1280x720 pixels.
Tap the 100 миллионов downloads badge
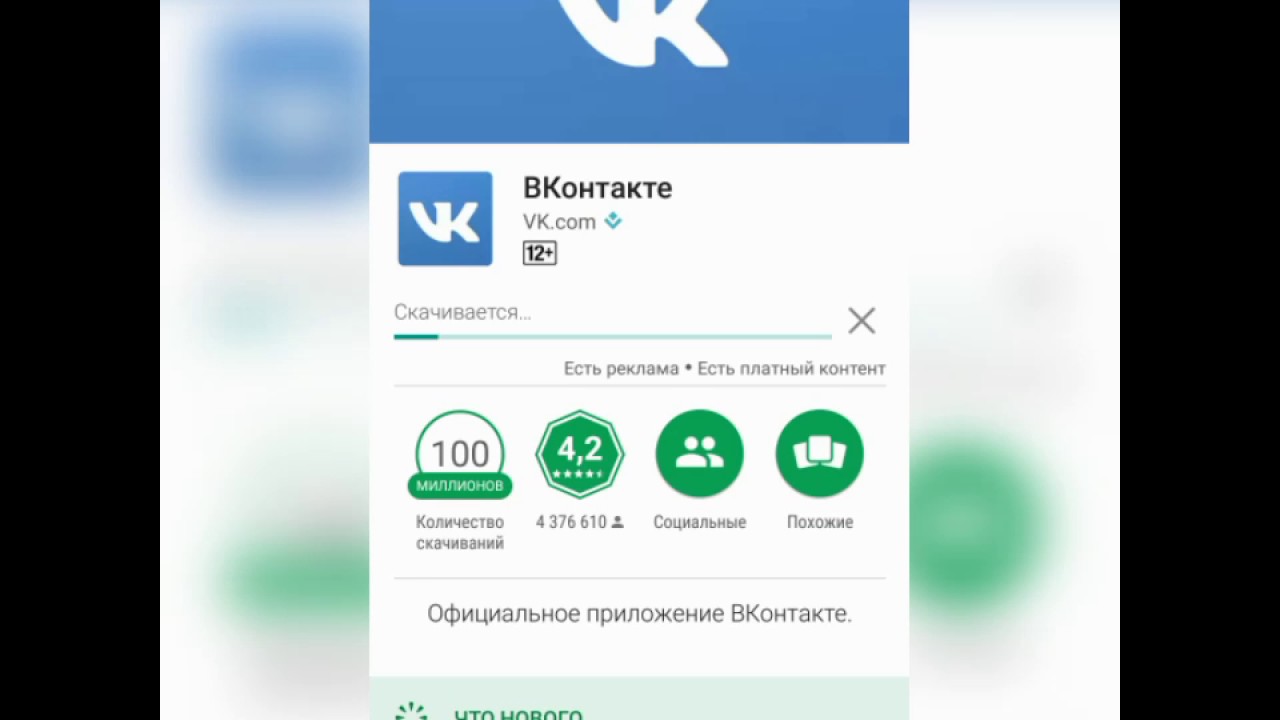coord(460,455)
